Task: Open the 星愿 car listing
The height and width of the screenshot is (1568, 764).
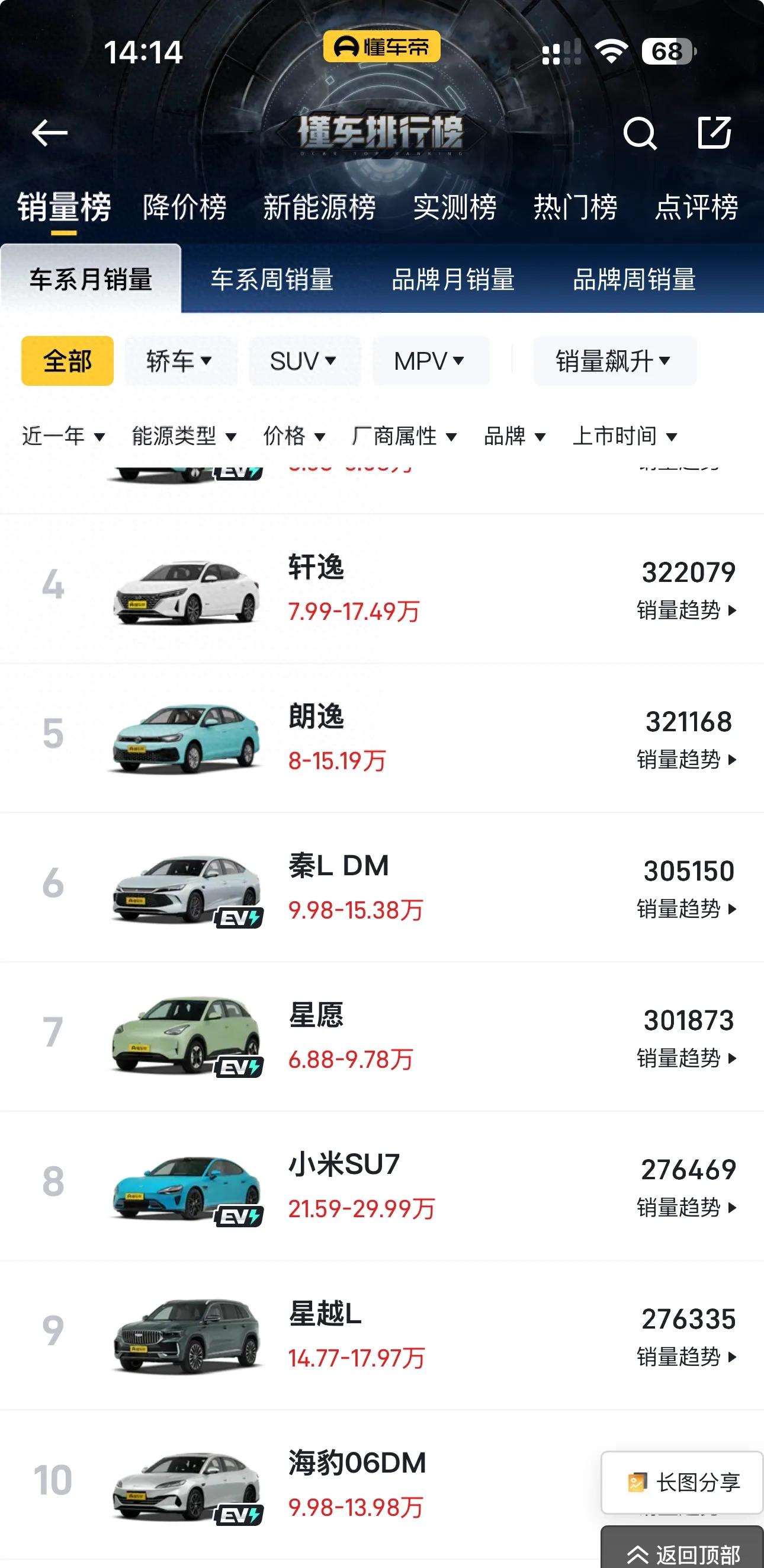Action: click(x=382, y=1036)
